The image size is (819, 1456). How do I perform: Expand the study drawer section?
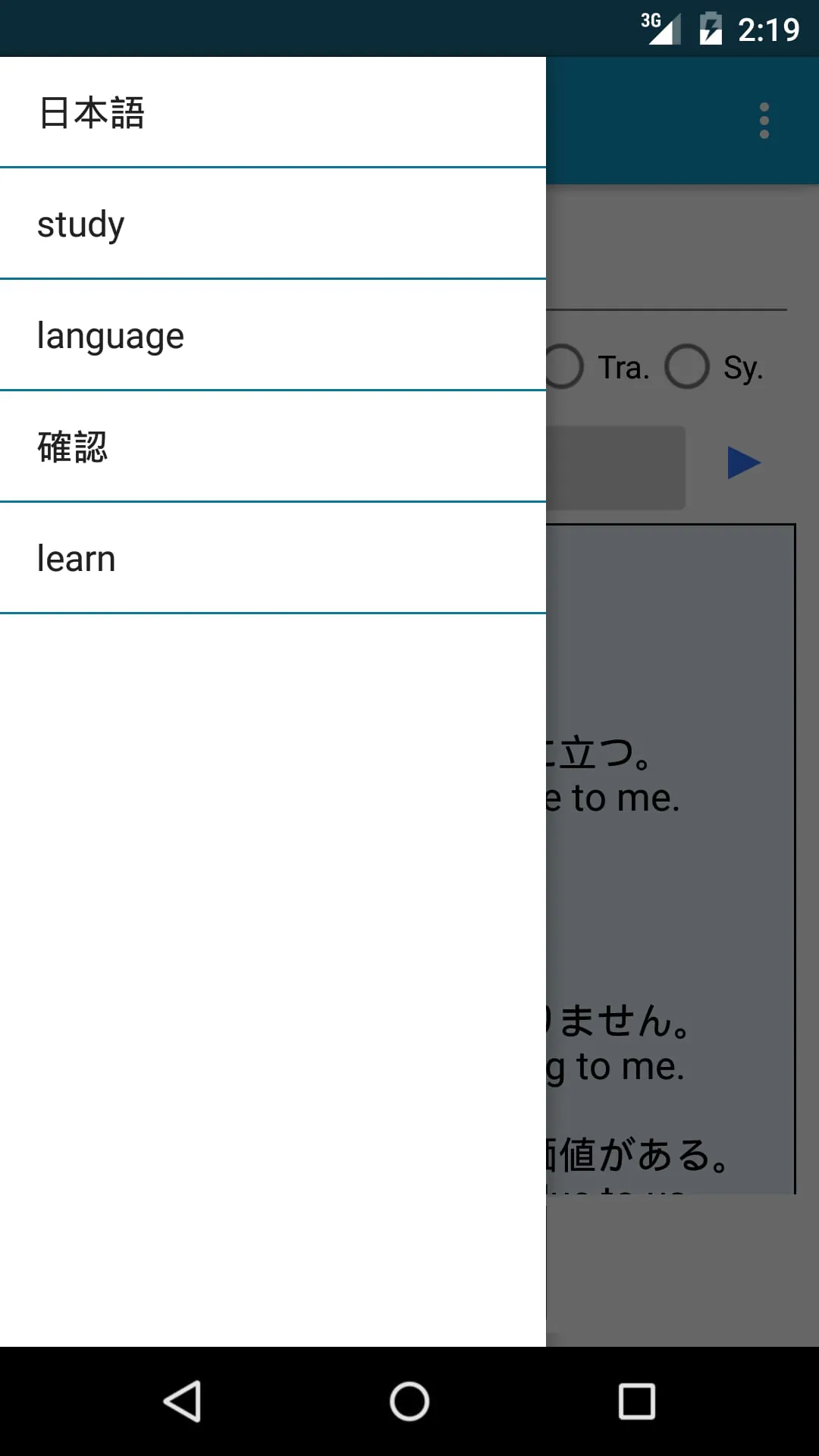pos(273,222)
